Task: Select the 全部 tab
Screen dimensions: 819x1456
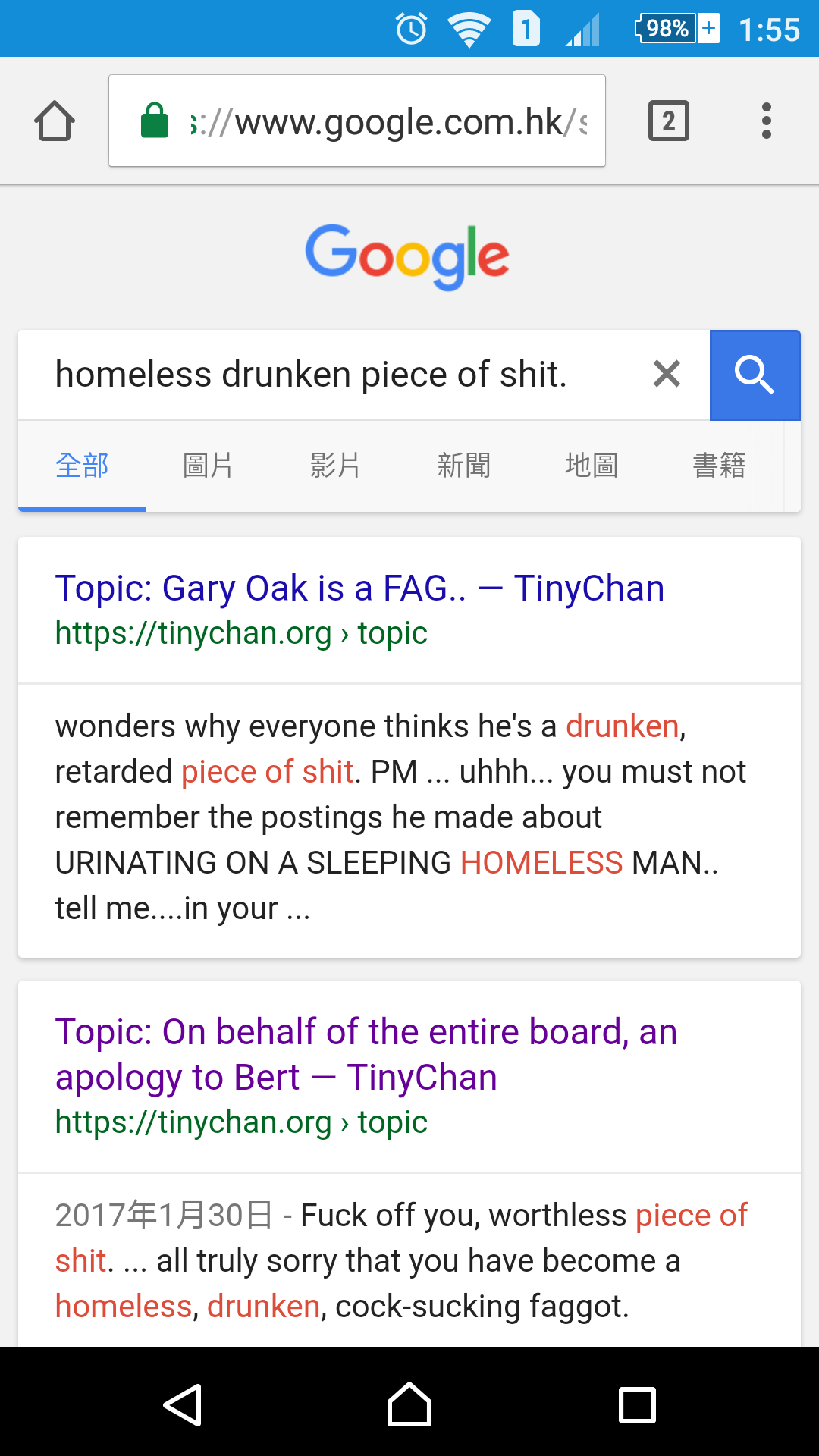Action: (82, 466)
